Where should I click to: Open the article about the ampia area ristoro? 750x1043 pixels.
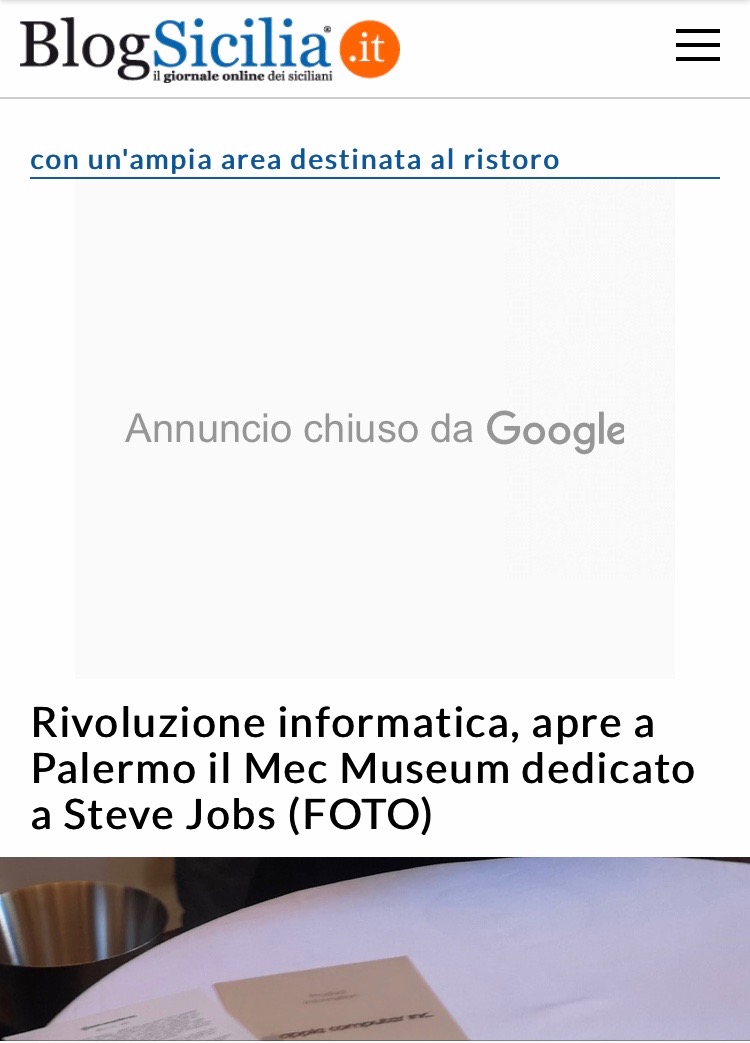(x=295, y=159)
